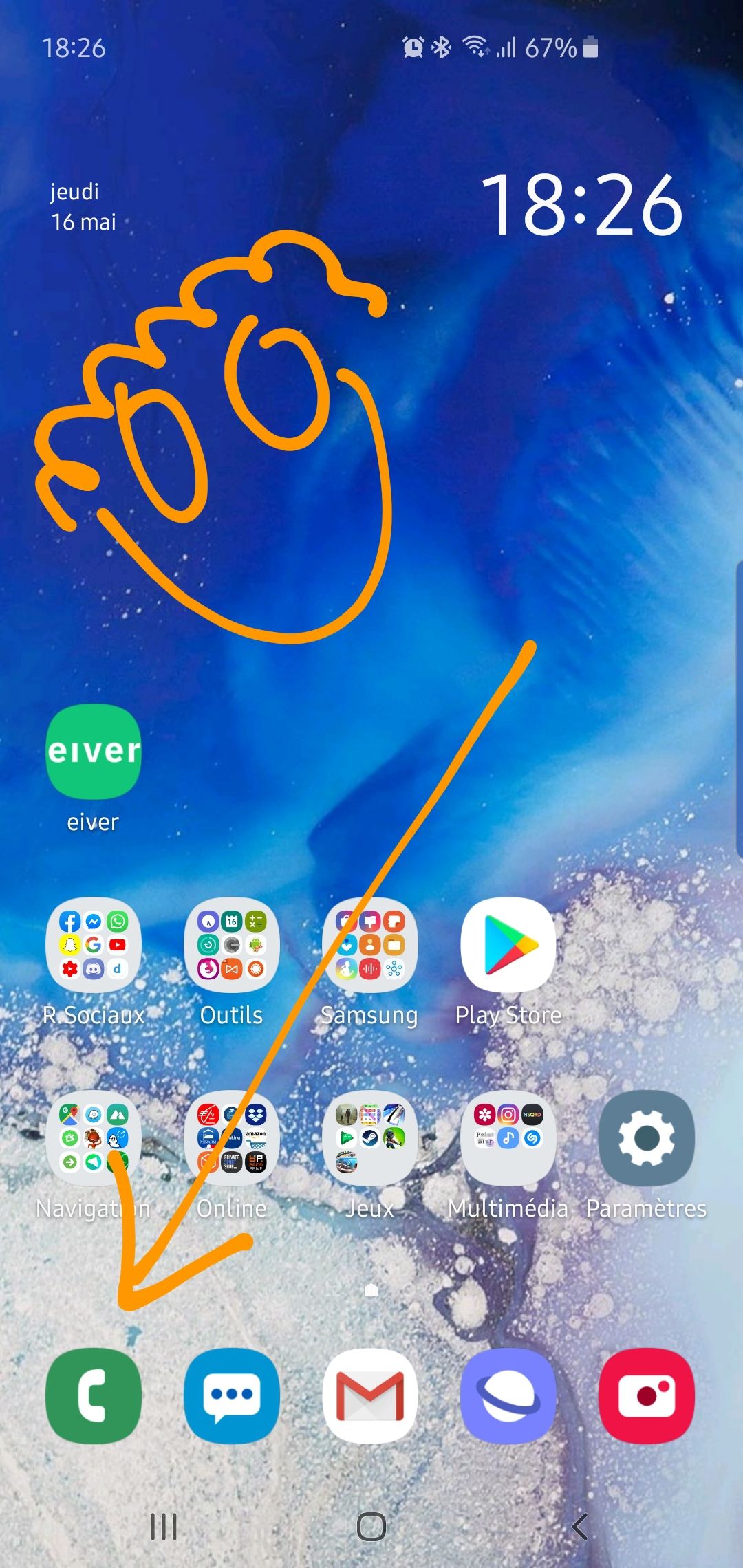Launch the Samsung Internet browser

click(508, 1395)
